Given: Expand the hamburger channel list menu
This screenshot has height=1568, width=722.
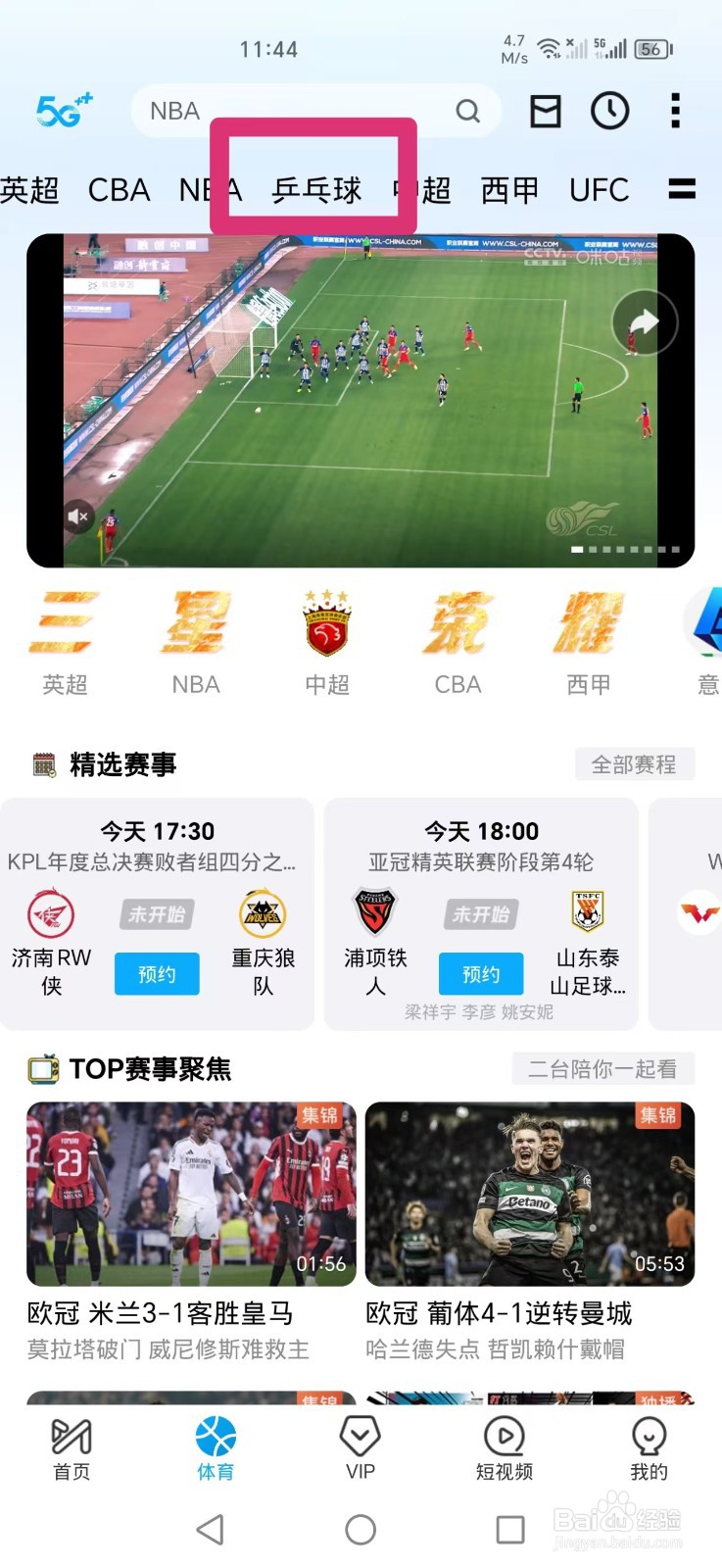Looking at the screenshot, I should [683, 190].
